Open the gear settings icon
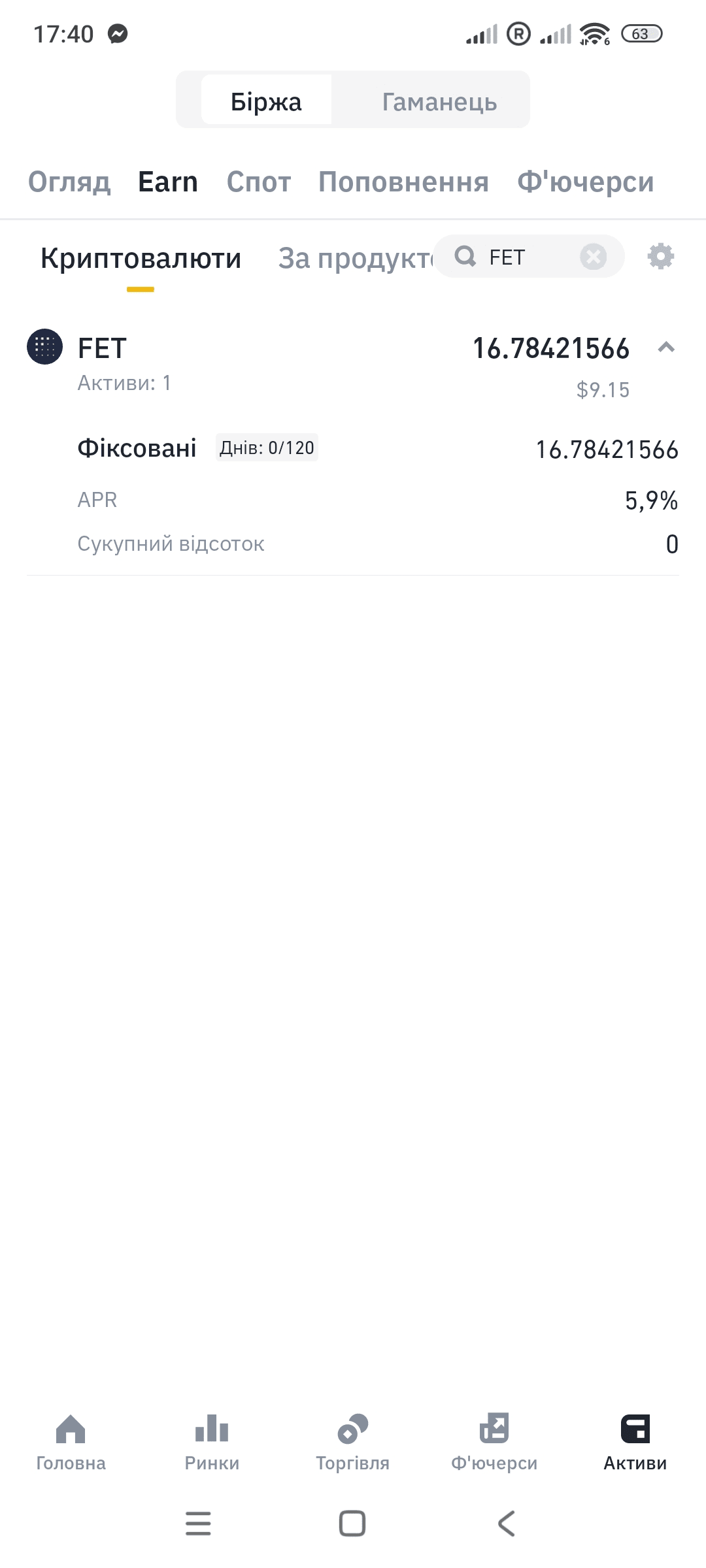 click(x=660, y=256)
